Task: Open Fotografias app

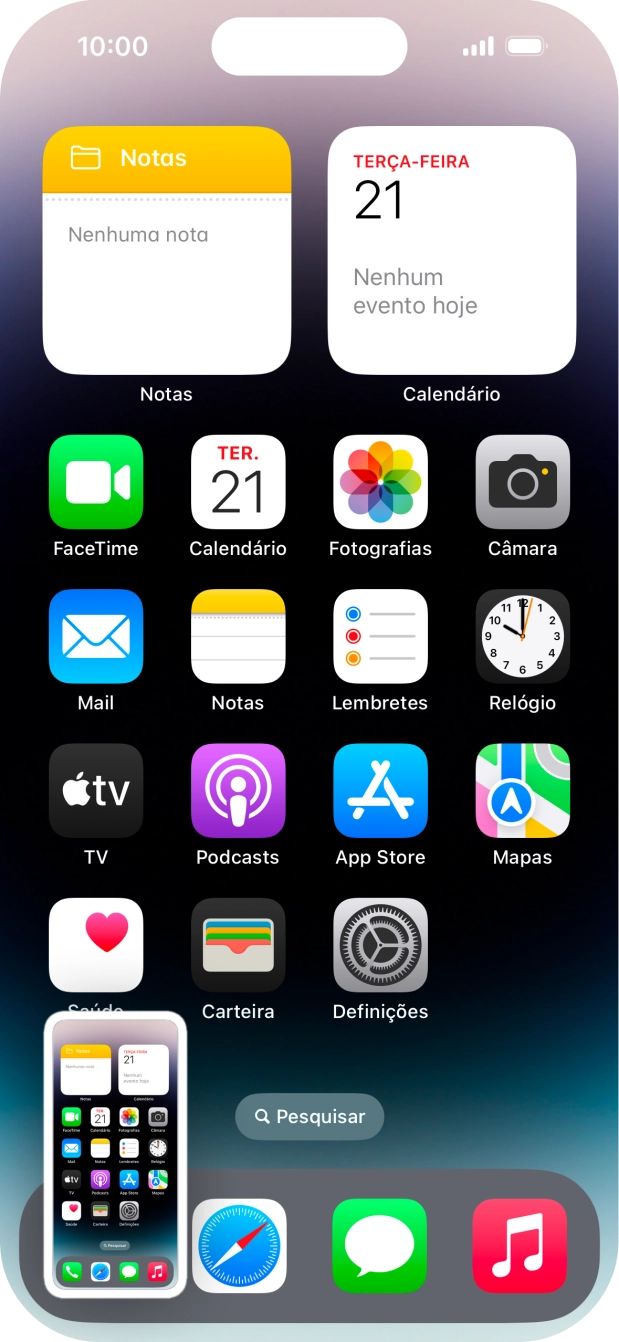Action: click(380, 482)
